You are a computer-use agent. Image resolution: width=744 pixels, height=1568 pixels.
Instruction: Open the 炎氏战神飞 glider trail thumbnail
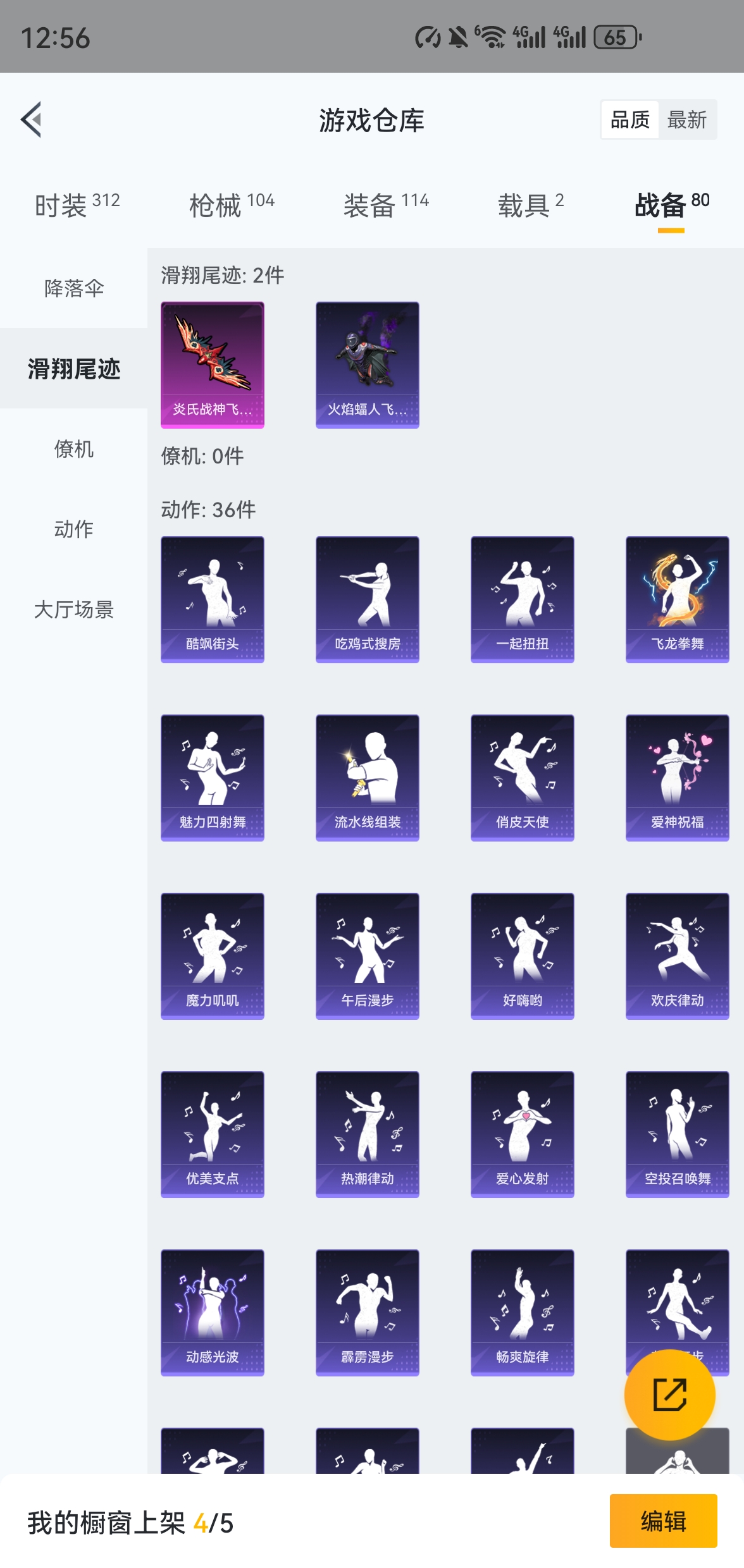point(212,365)
